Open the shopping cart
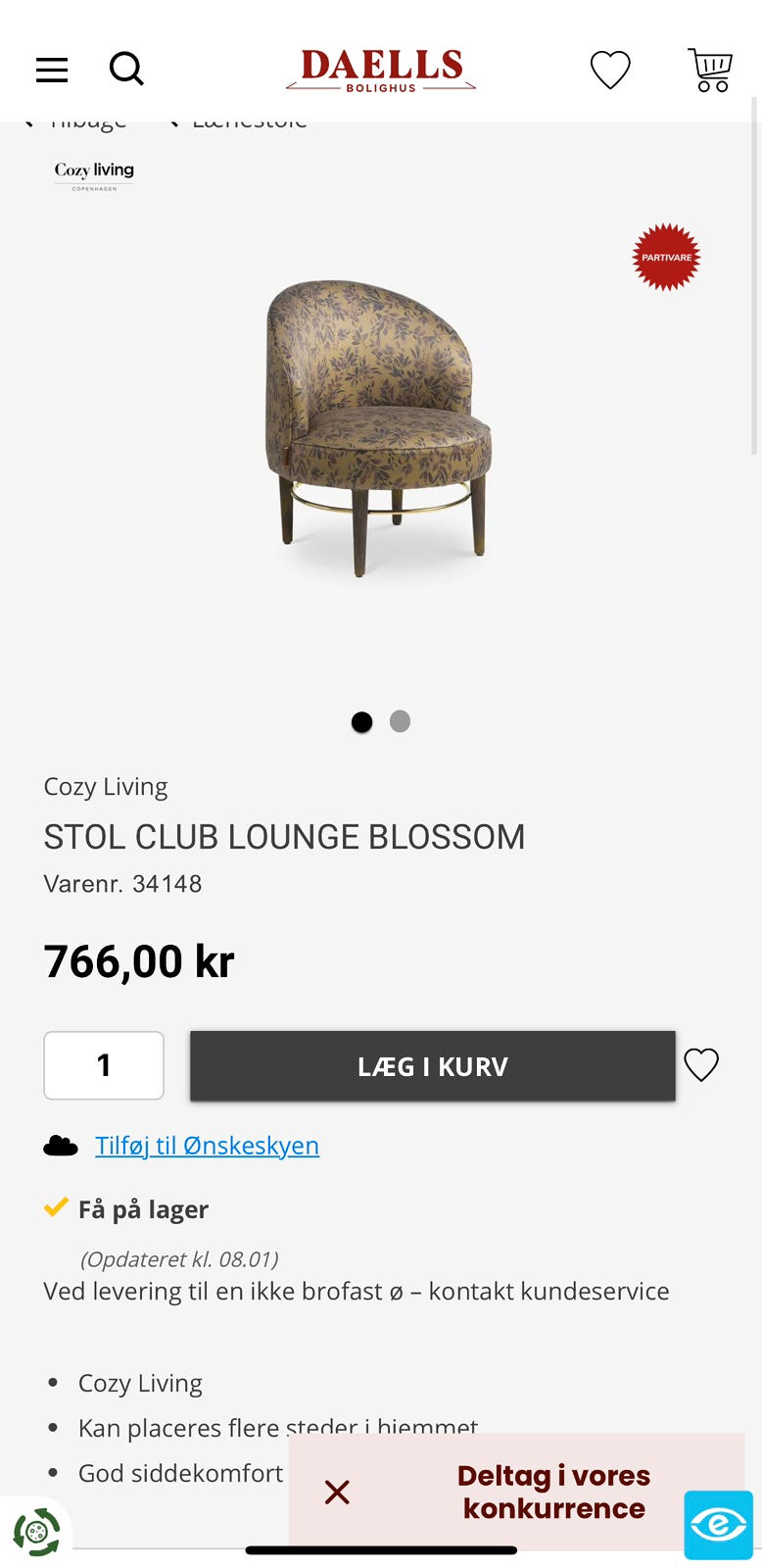762x1568 pixels. 710,70
